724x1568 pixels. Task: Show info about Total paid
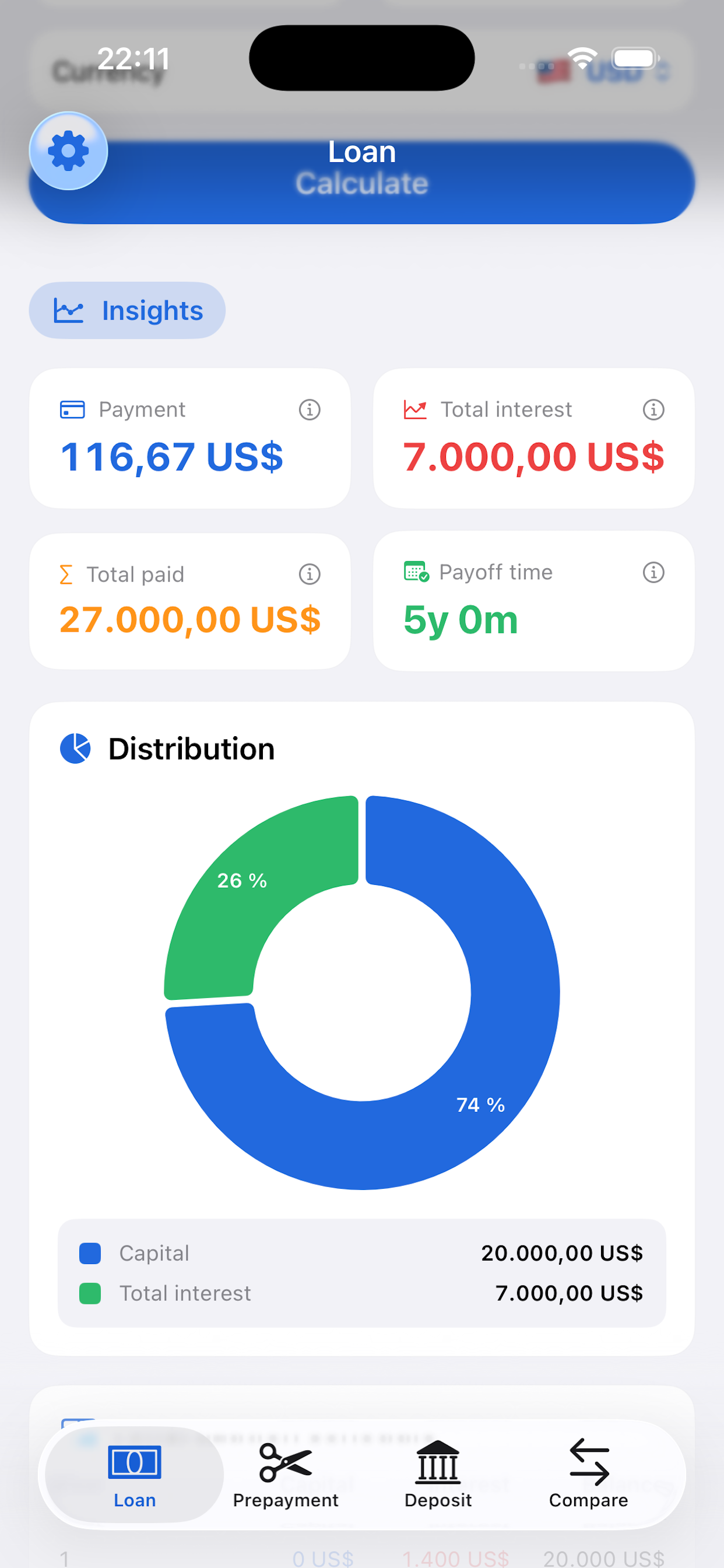point(310,574)
